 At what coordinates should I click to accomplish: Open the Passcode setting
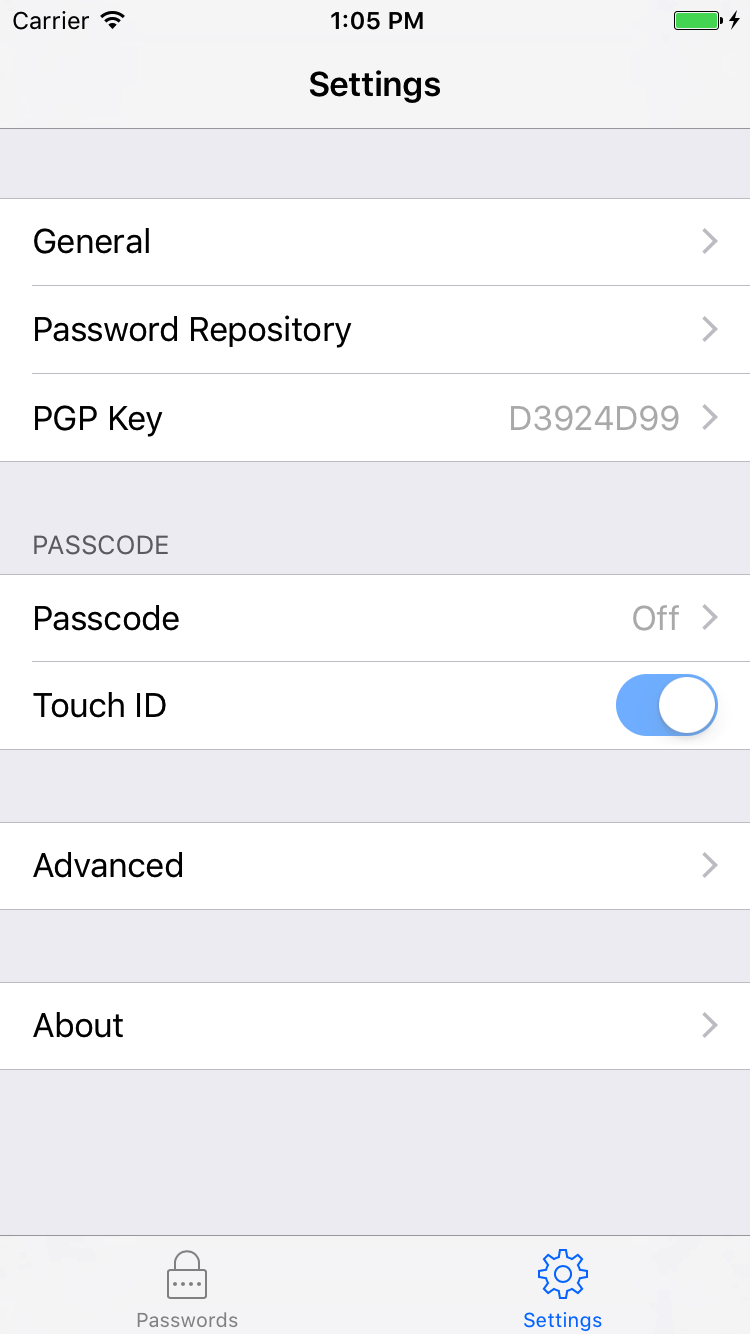point(375,618)
